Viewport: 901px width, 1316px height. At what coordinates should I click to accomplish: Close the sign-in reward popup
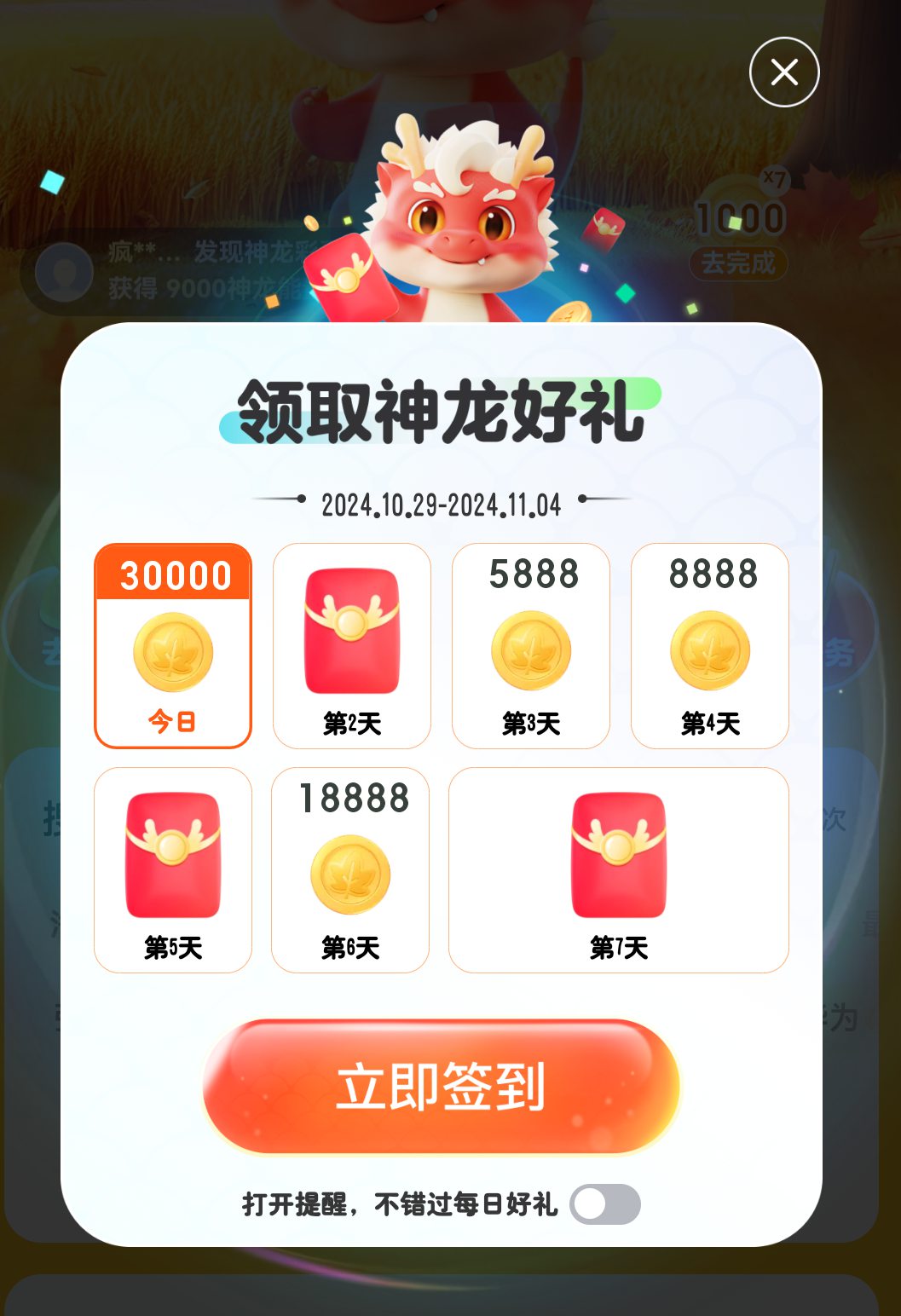tap(783, 72)
